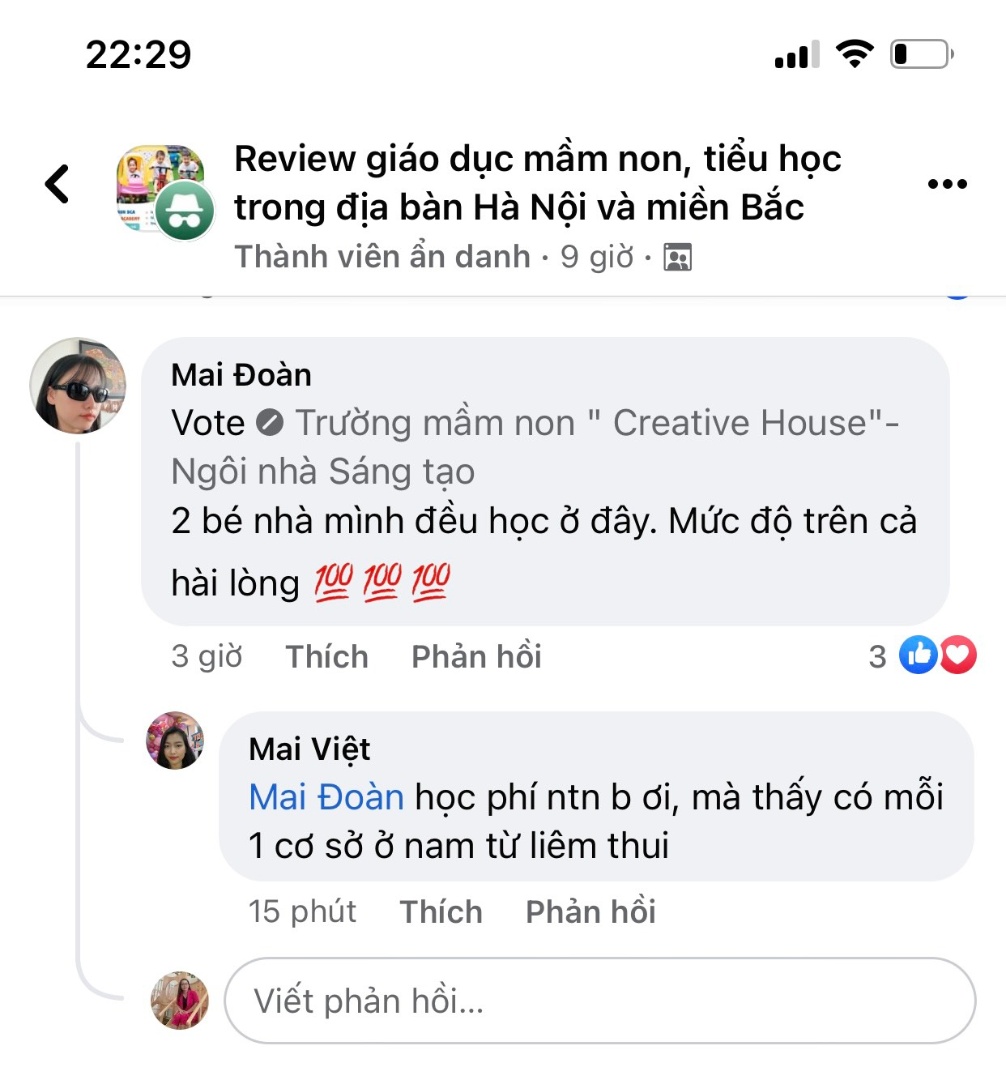Open the Mai Đoàn mention in the reply
This screenshot has width=1006, height=1080.
tap(326, 797)
